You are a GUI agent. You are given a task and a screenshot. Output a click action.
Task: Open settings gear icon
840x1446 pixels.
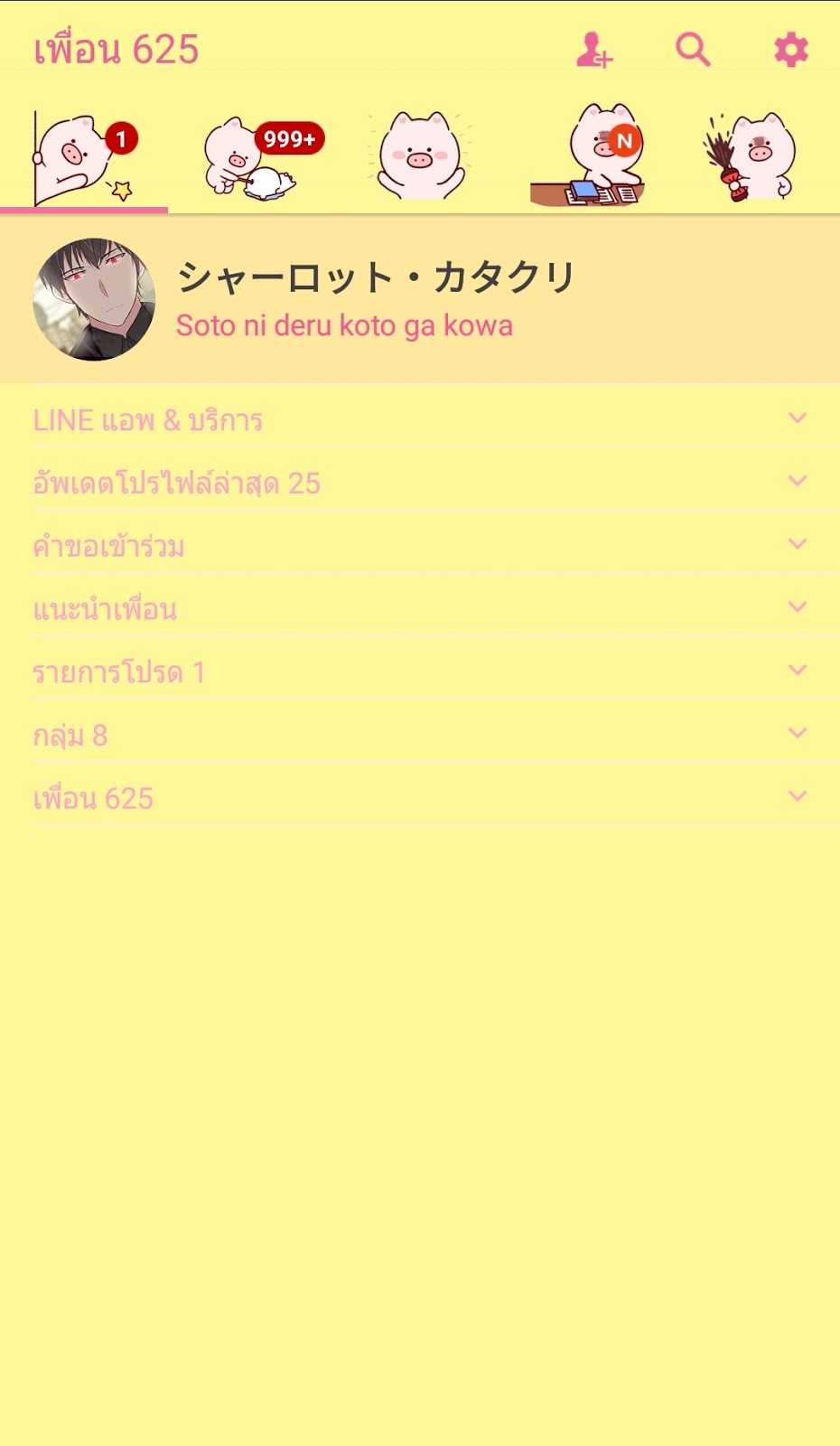(x=791, y=51)
